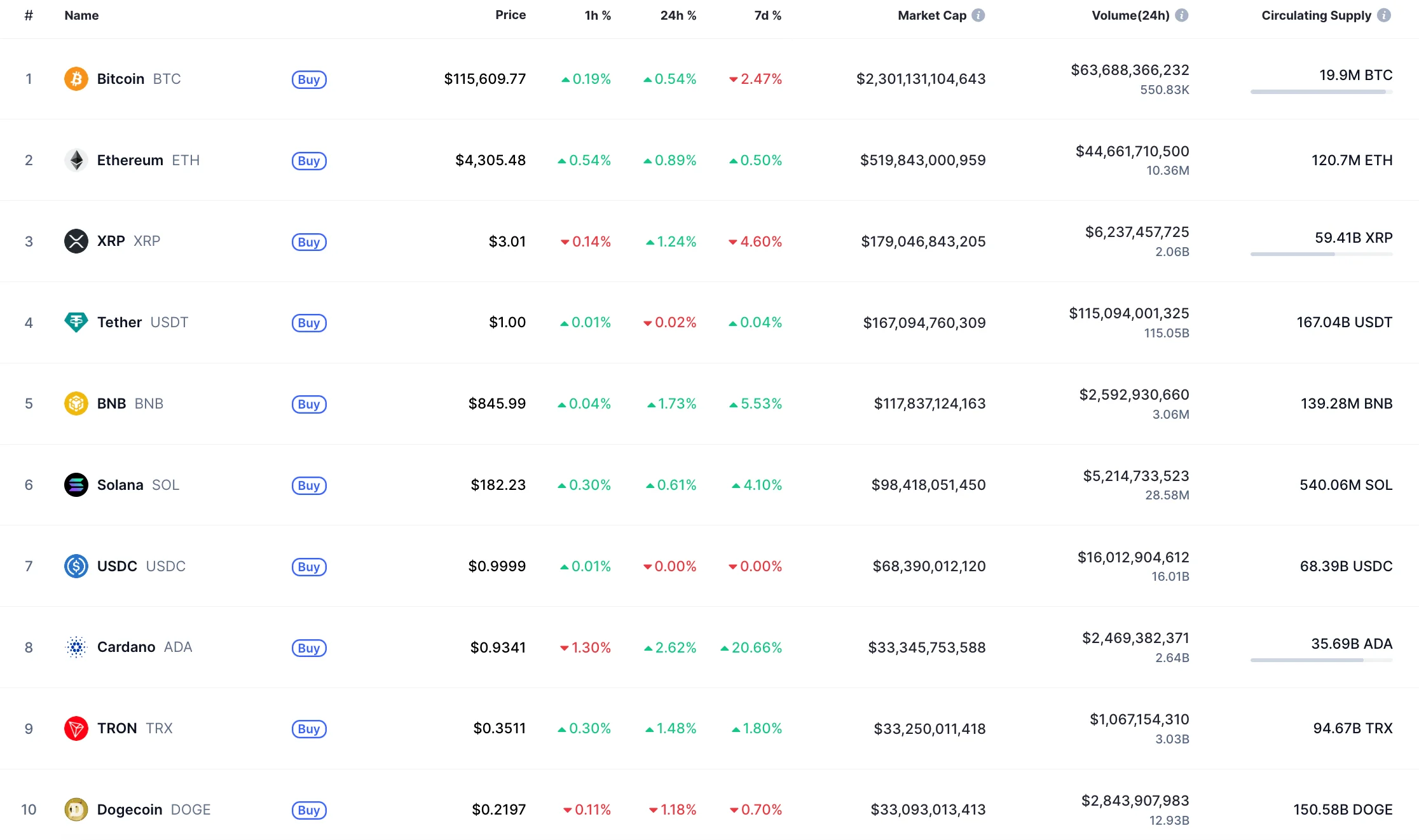Sort coins by 24h % change
The width and height of the screenshot is (1419, 840).
[x=678, y=15]
